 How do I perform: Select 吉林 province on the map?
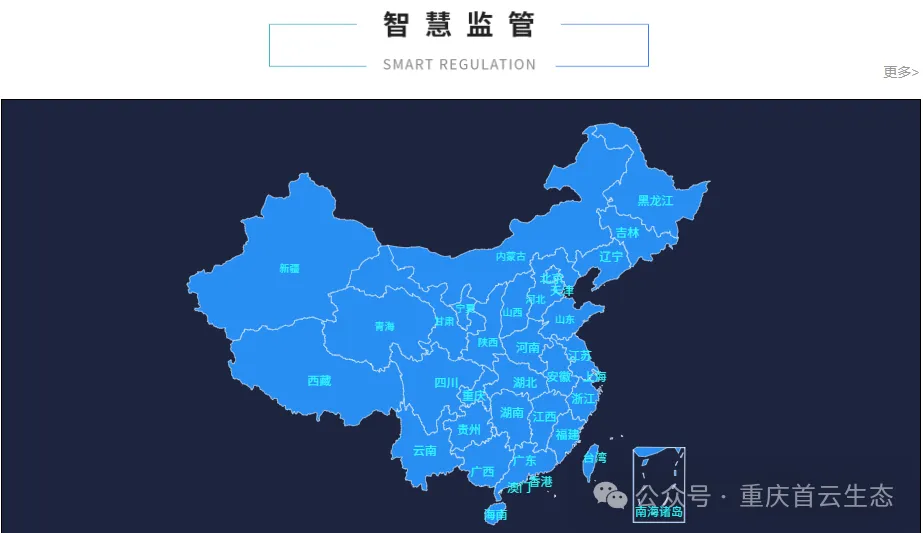click(x=627, y=233)
